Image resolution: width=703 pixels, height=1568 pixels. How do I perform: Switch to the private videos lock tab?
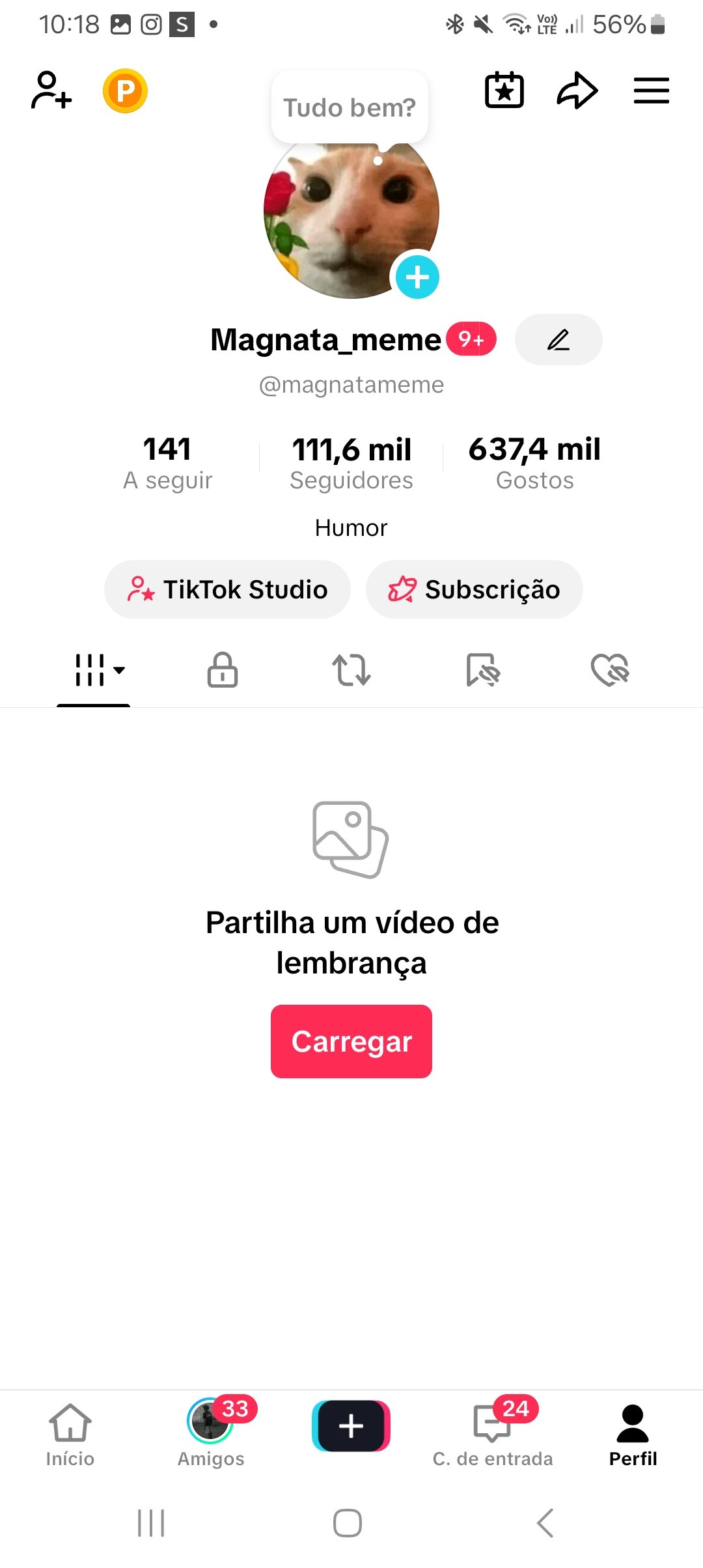click(x=223, y=670)
